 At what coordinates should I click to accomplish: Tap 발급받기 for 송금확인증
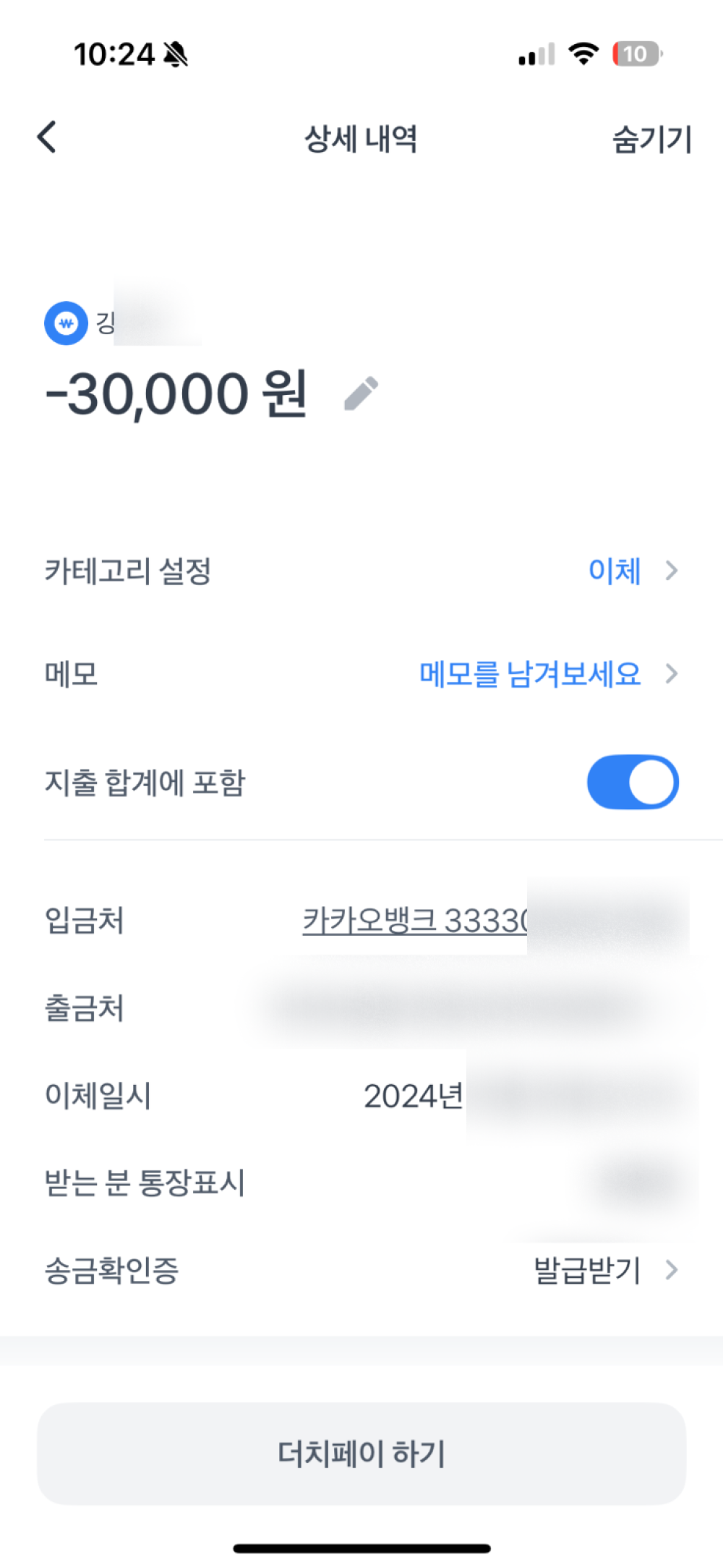click(587, 1270)
